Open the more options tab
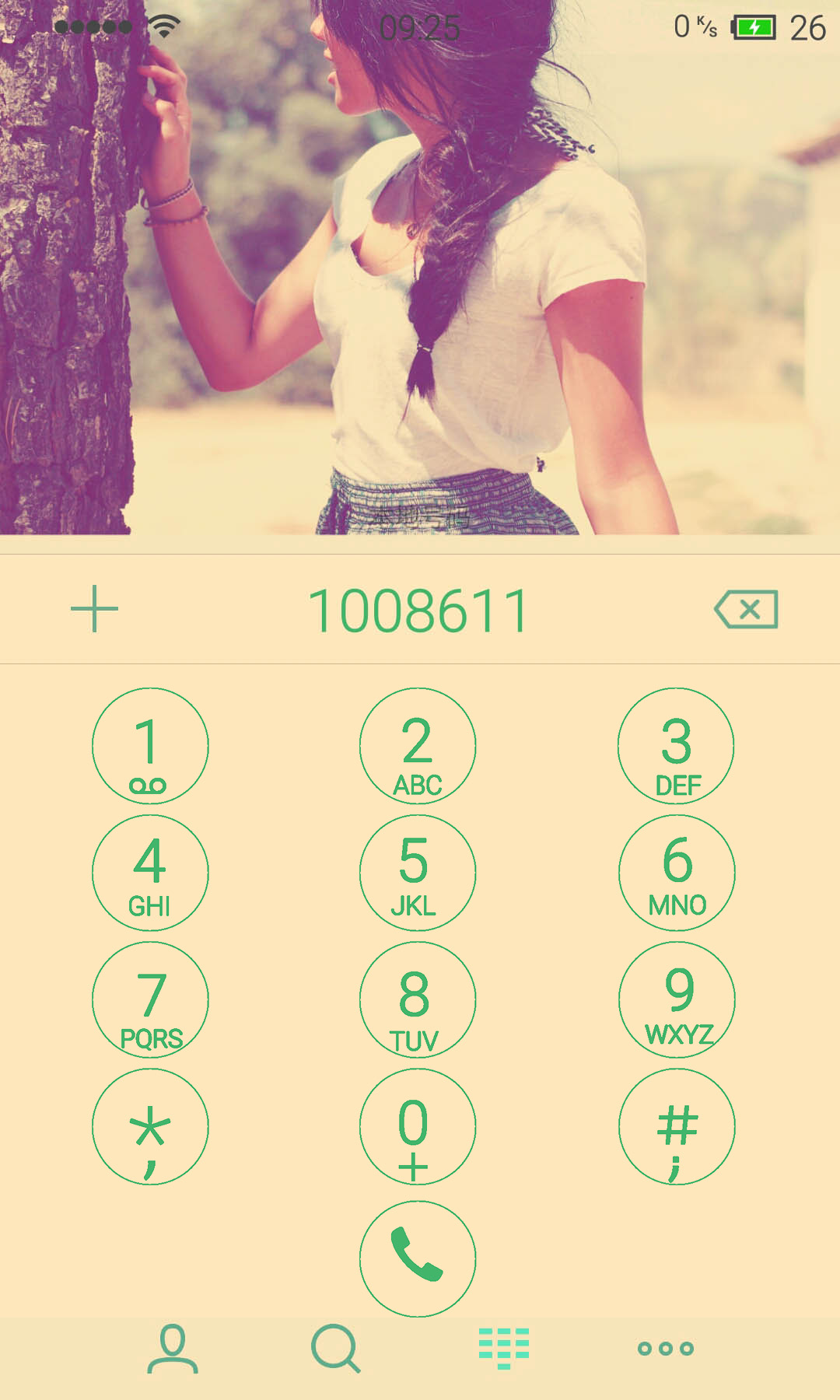The width and height of the screenshot is (840, 1400). 666,1349
